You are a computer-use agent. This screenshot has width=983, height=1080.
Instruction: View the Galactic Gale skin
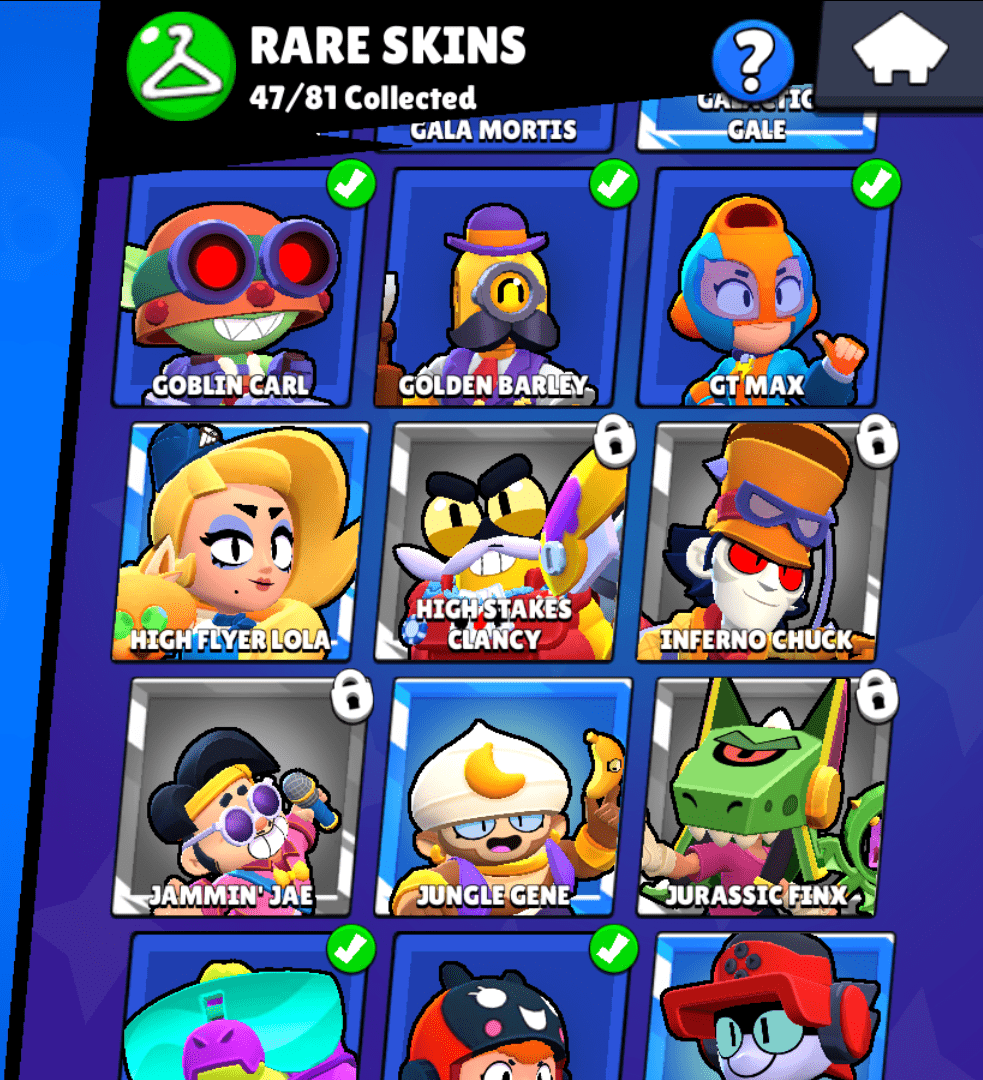pos(756,126)
